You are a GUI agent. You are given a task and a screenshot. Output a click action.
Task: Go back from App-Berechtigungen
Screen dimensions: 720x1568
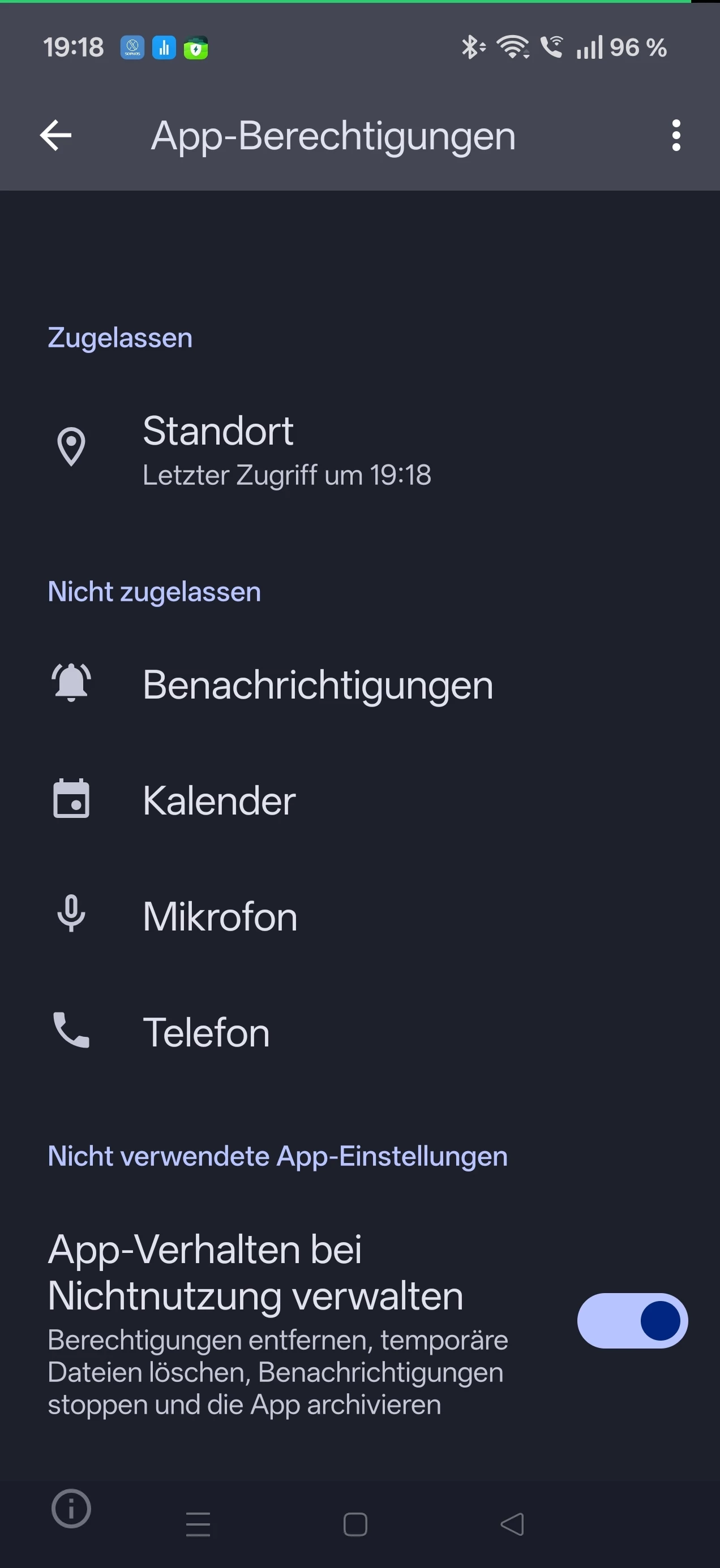coord(56,135)
